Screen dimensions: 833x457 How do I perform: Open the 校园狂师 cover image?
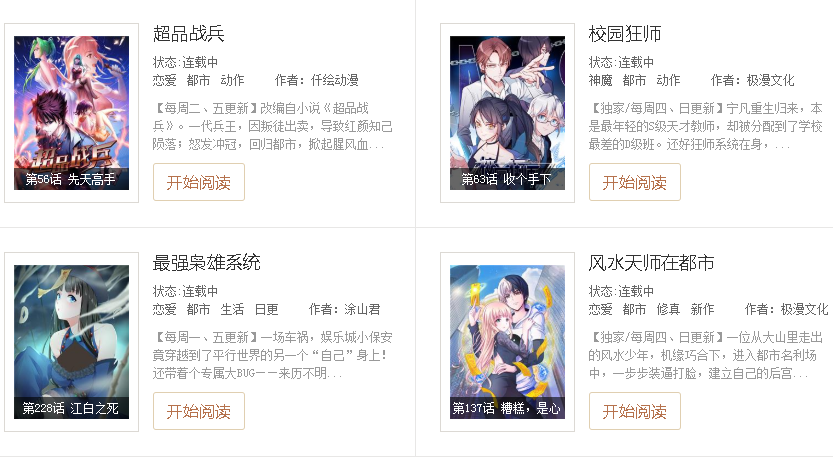507,112
